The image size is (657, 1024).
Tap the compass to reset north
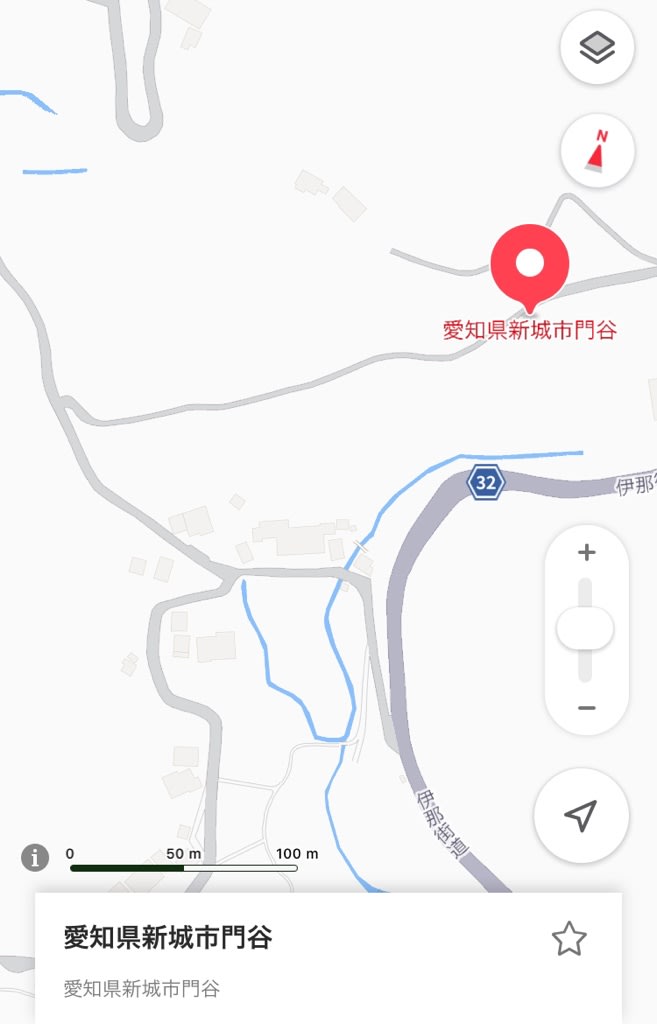click(597, 151)
